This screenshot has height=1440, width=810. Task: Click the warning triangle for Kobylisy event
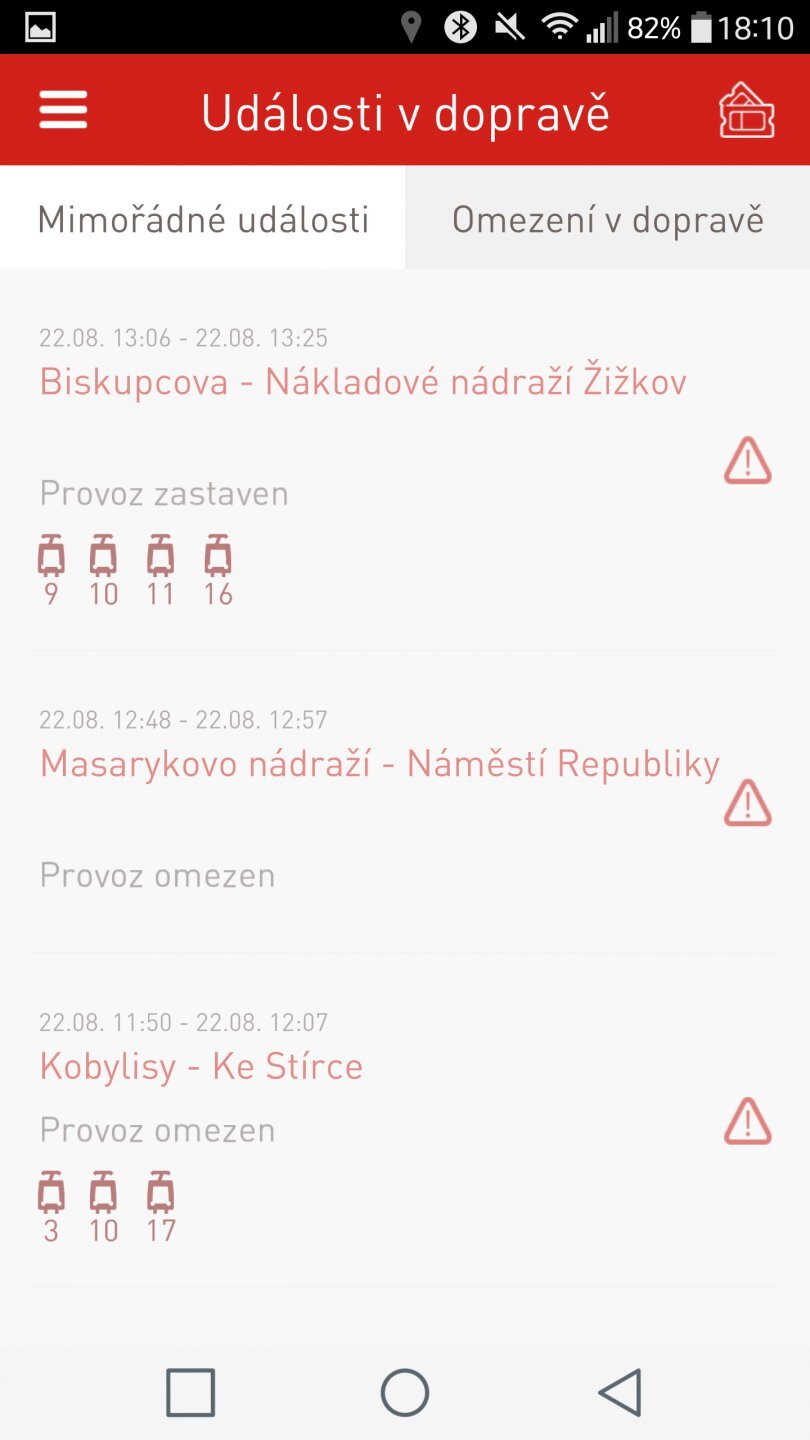746,1120
